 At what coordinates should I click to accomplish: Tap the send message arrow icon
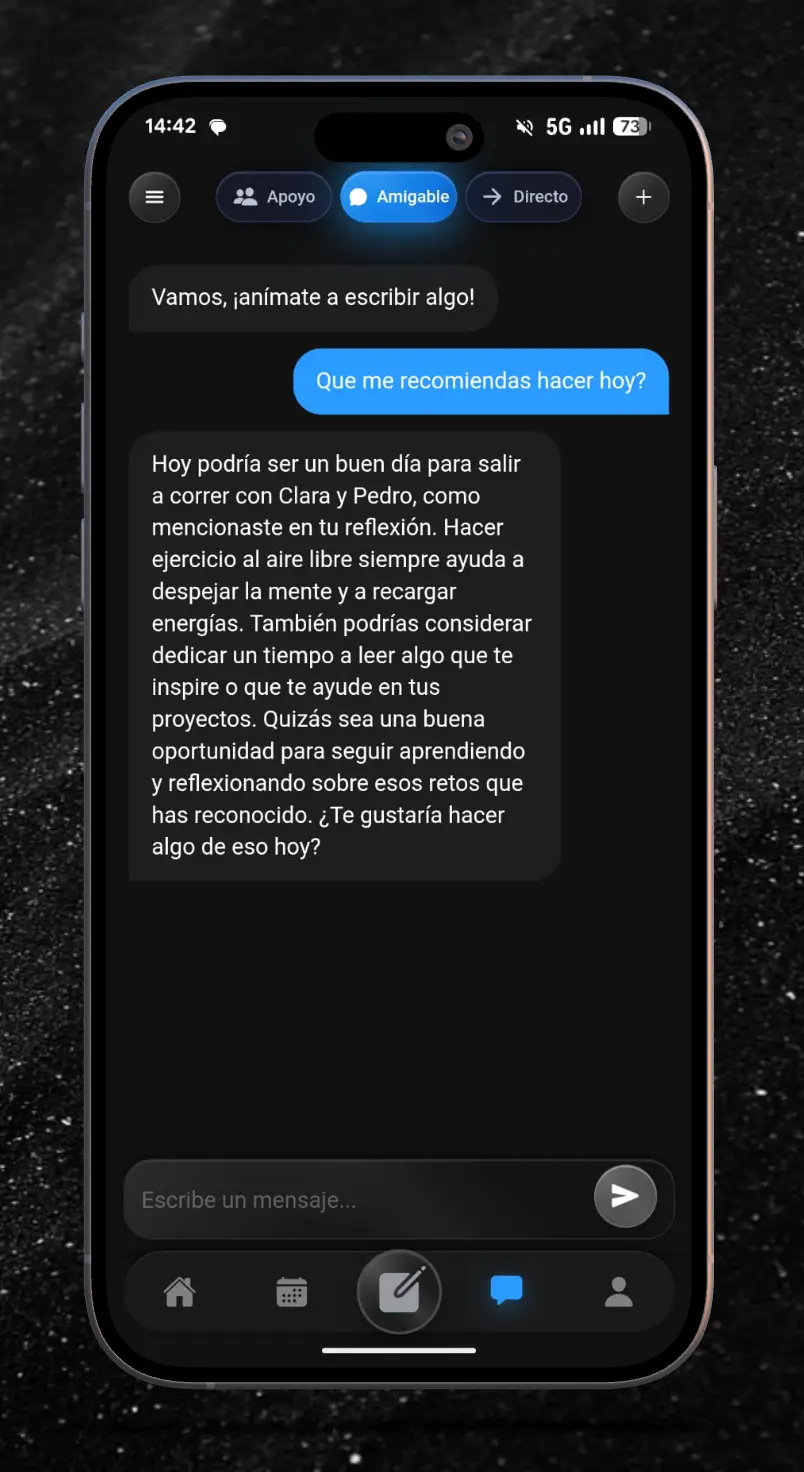(x=624, y=1196)
